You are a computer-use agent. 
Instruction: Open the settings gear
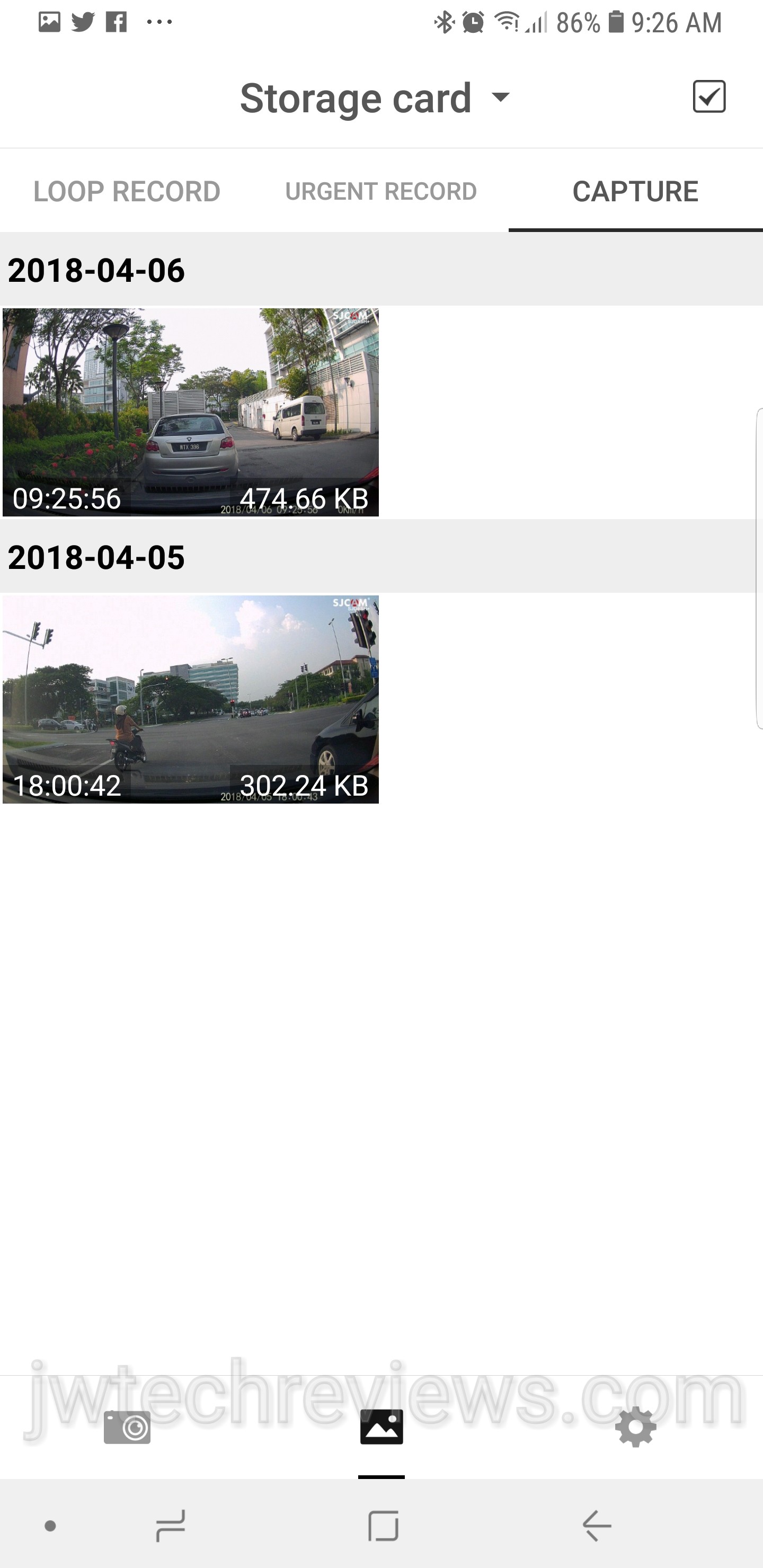pyautogui.click(x=635, y=1426)
